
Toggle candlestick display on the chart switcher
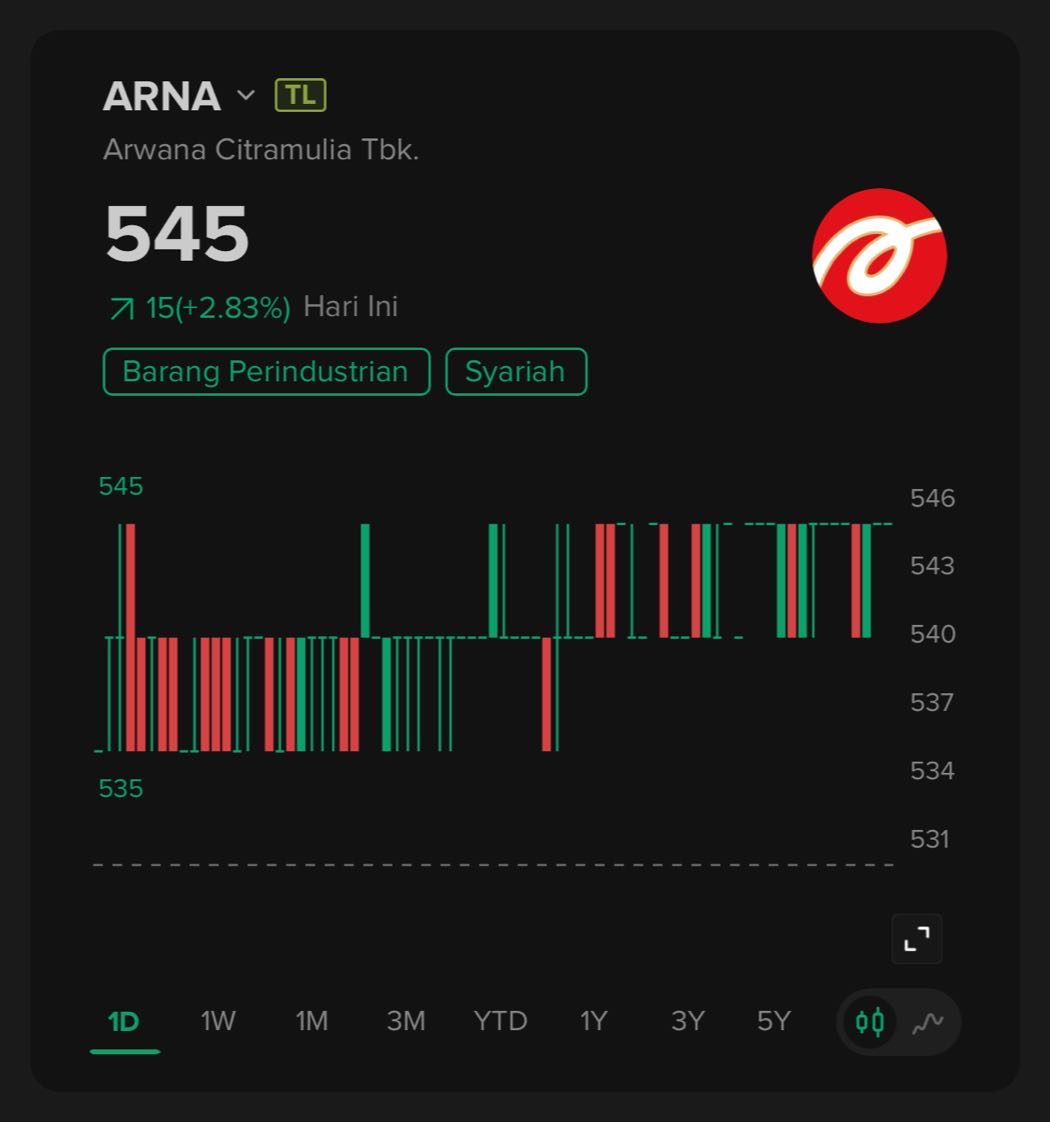pyautogui.click(x=869, y=1022)
